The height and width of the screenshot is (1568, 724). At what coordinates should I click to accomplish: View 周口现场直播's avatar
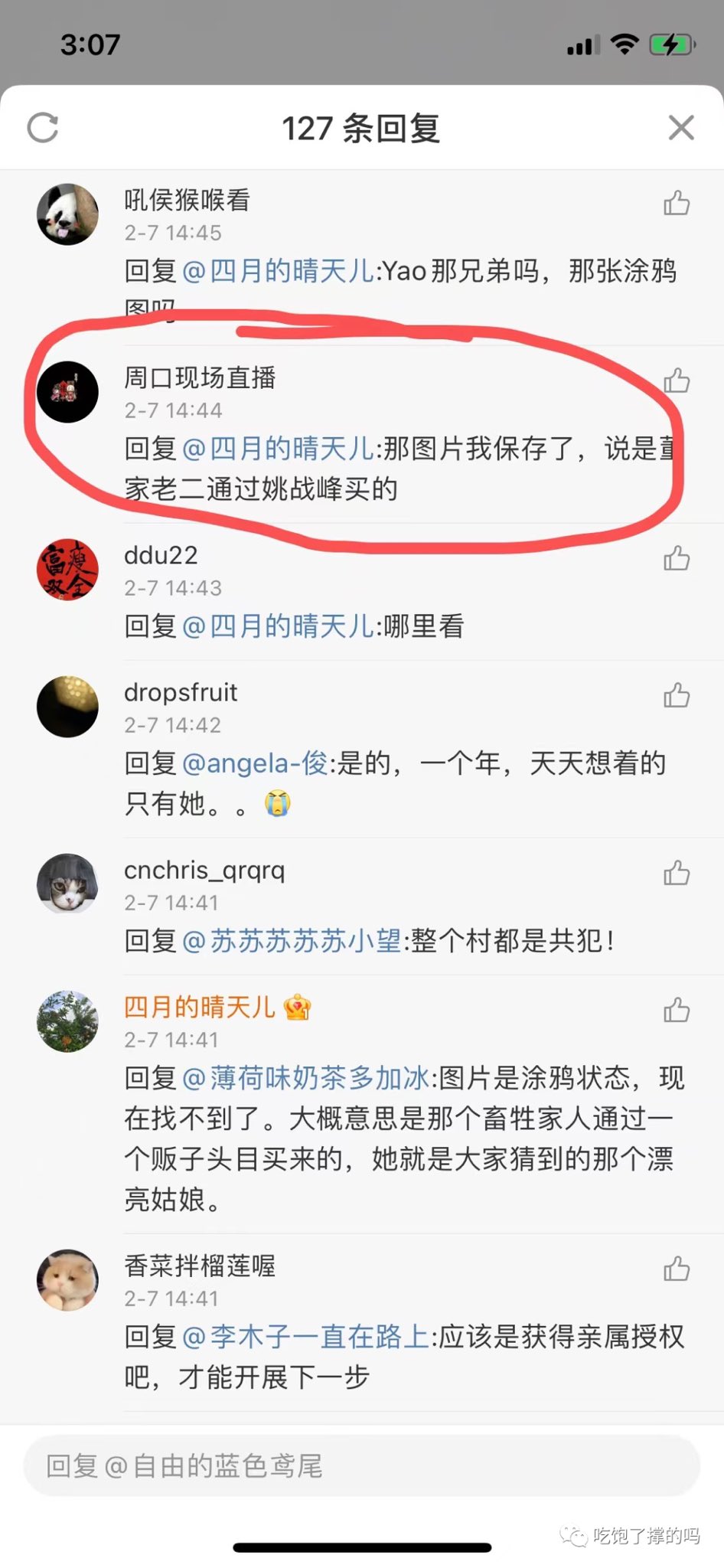click(67, 392)
